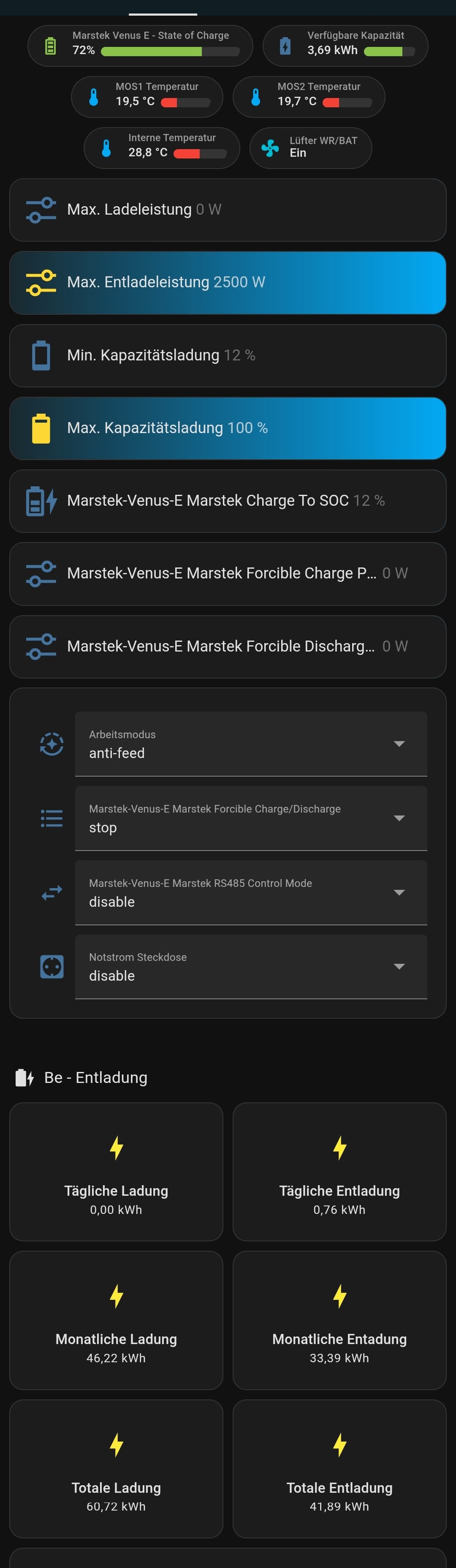Expand the RS485 Control Mode dropdown
The image size is (456, 1568).
(250, 892)
